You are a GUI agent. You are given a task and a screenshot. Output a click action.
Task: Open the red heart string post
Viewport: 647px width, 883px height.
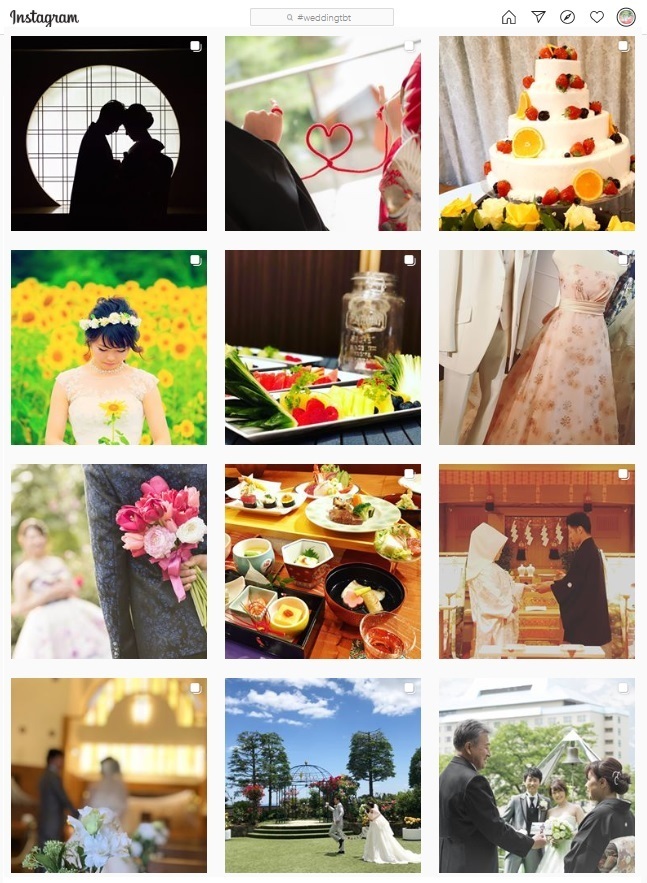pos(322,134)
